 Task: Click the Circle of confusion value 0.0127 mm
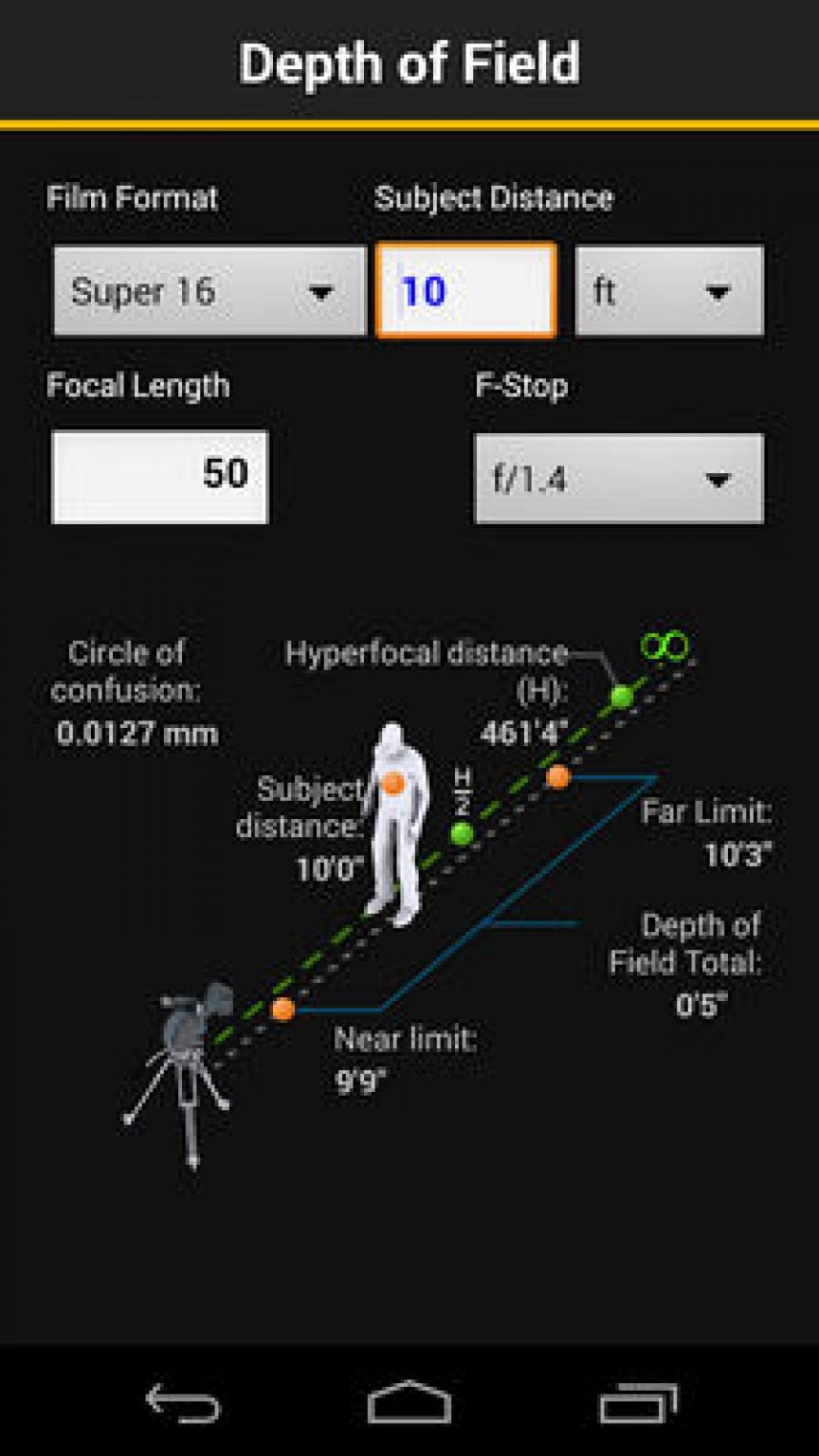click(x=138, y=730)
